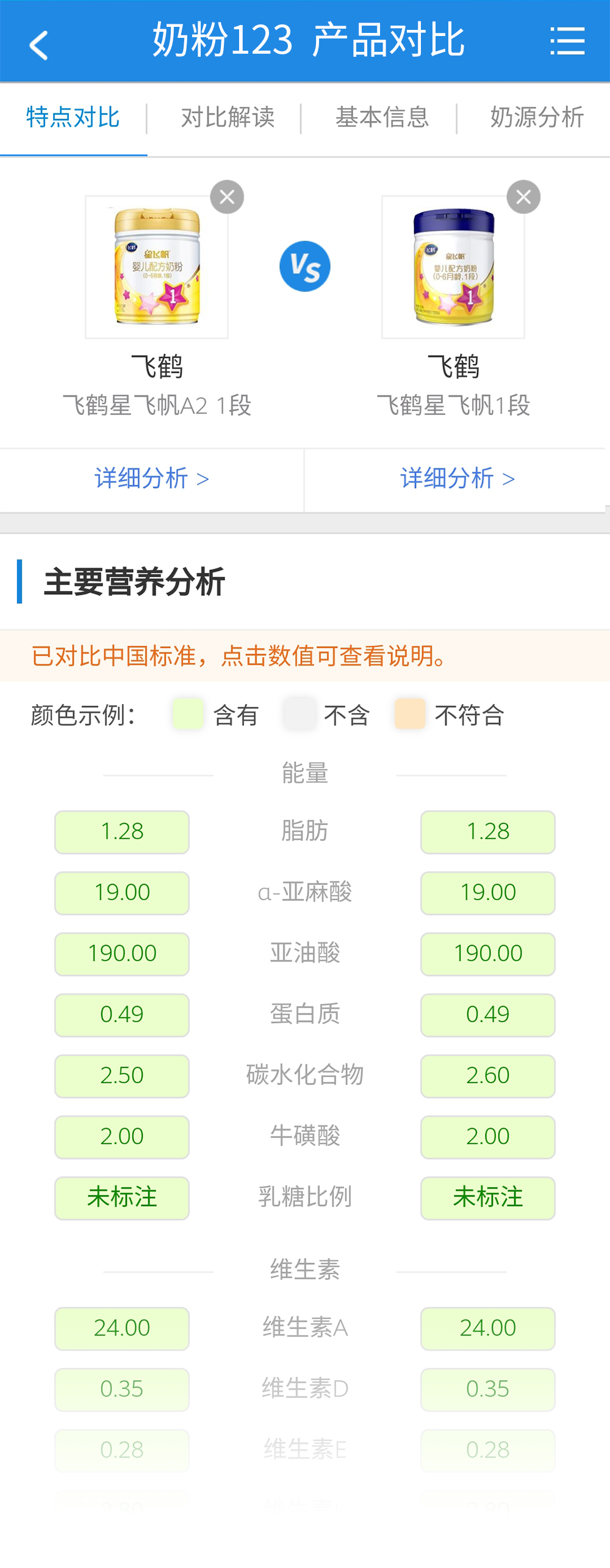Open the left product's thumbnail image
610x1568 pixels.
click(x=156, y=268)
